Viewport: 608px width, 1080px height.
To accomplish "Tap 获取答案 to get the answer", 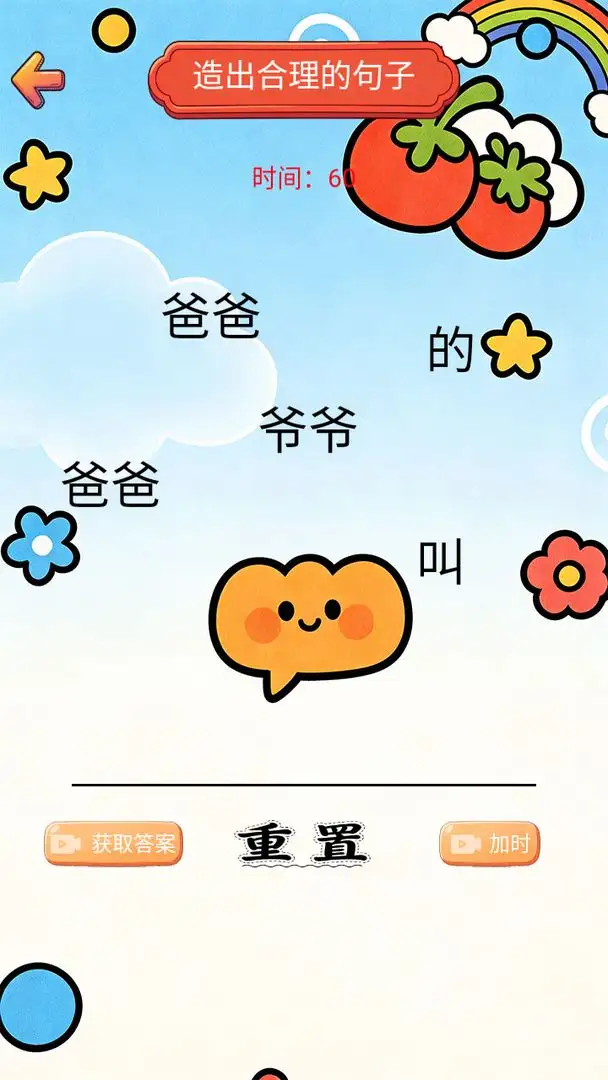I will (x=114, y=844).
